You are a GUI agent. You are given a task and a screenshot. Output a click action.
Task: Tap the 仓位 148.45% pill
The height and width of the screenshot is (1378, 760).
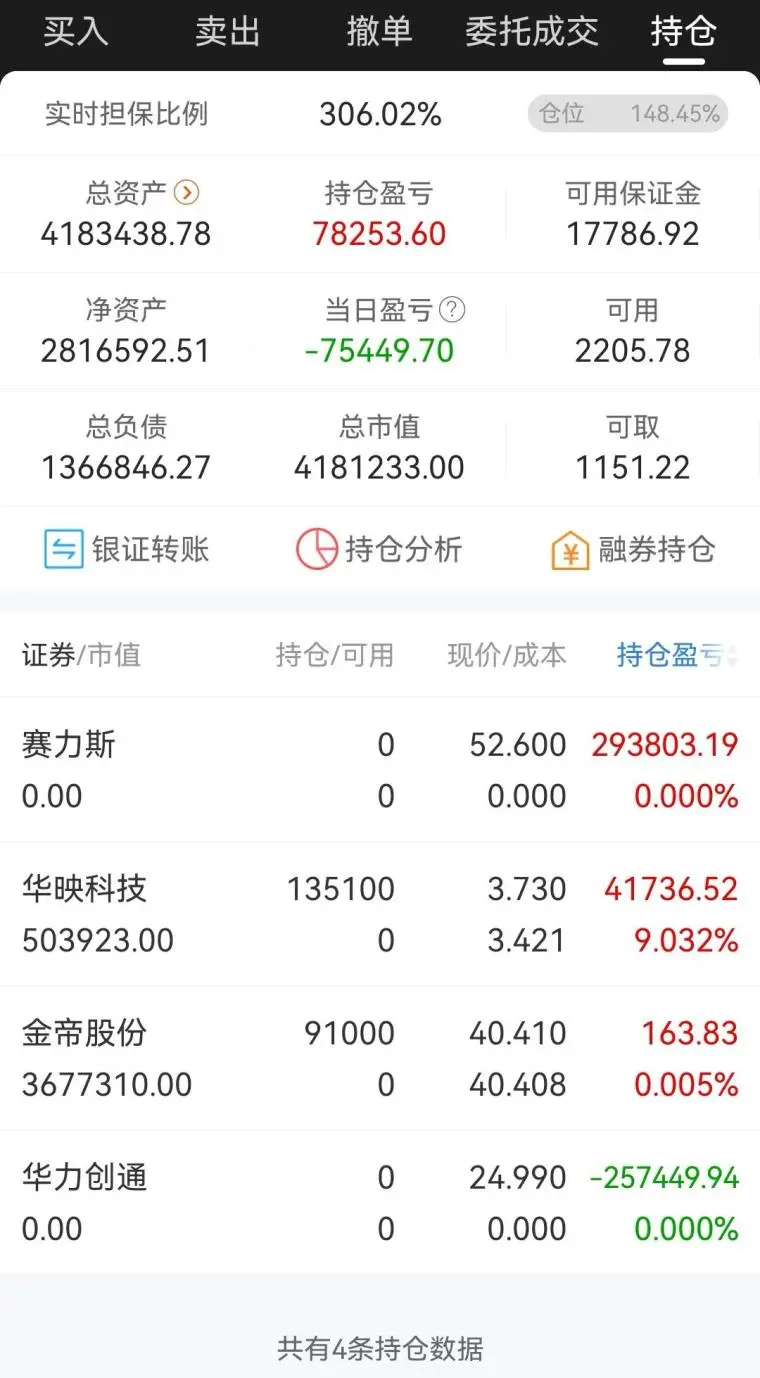point(628,114)
